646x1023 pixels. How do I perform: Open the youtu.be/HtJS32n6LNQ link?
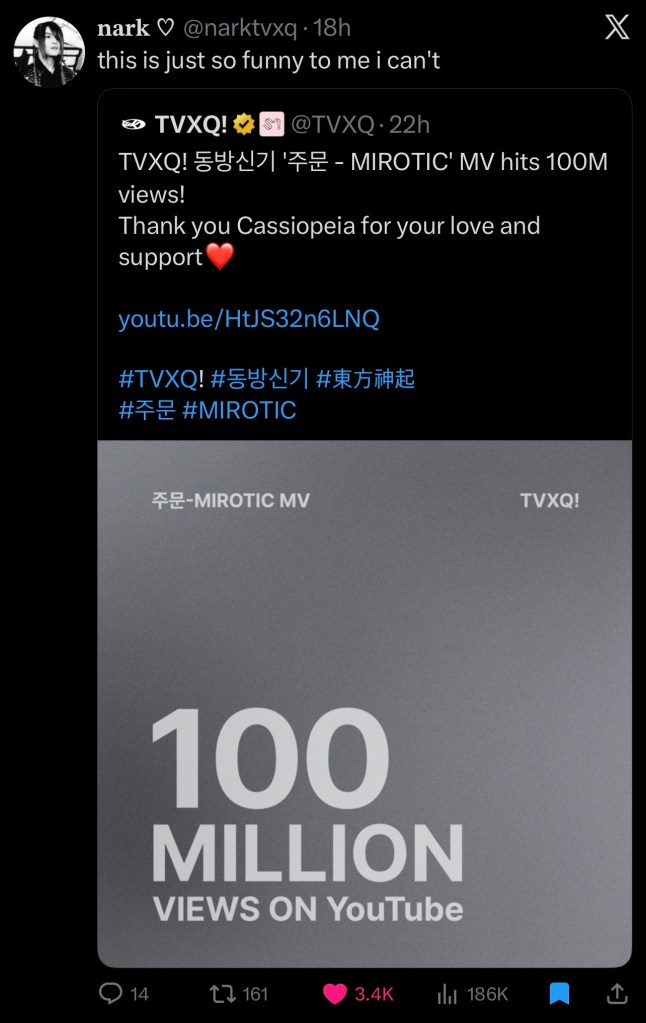[249, 319]
